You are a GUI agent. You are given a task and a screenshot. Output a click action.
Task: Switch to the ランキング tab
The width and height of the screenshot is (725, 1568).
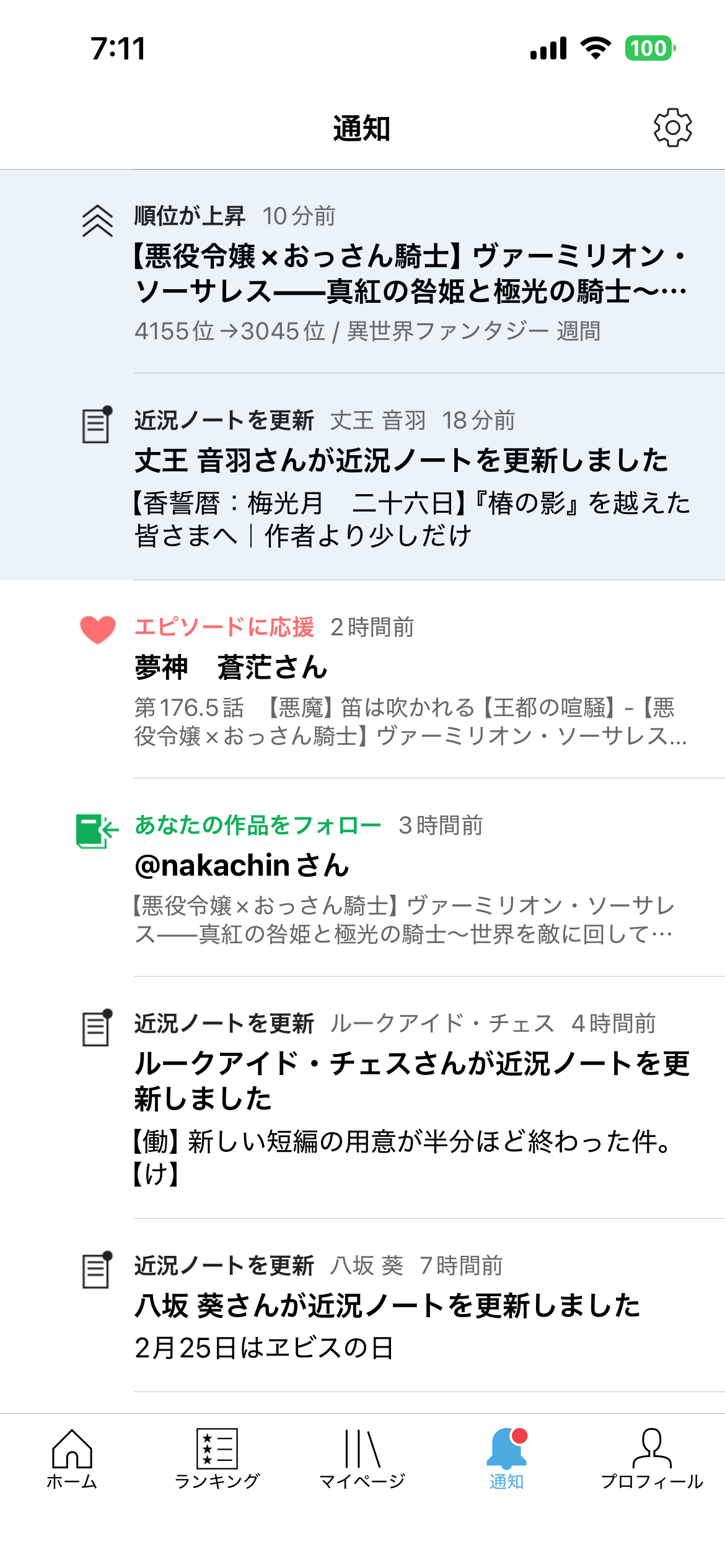pos(217,1459)
